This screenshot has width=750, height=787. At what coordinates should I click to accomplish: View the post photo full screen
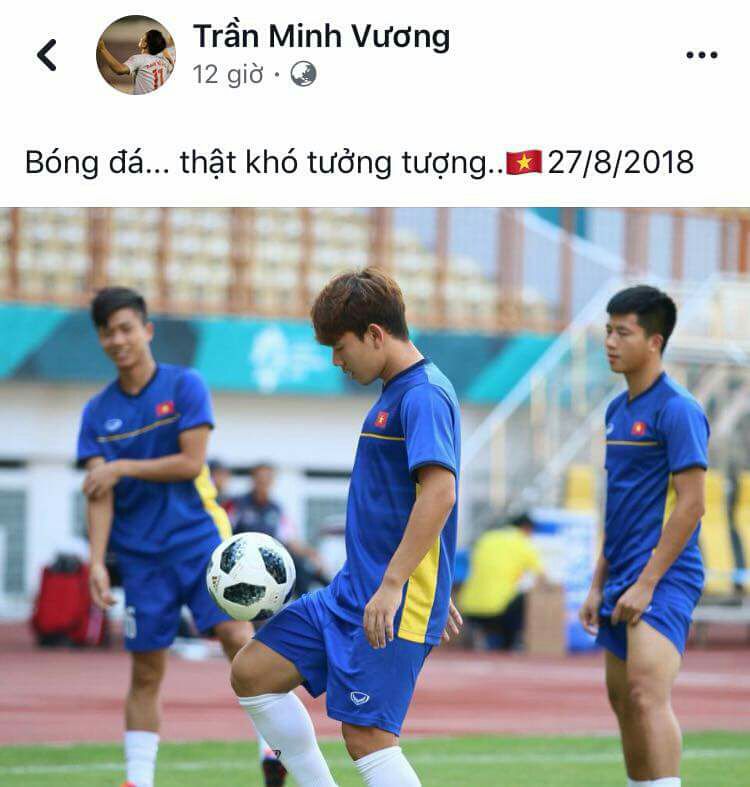click(375, 497)
